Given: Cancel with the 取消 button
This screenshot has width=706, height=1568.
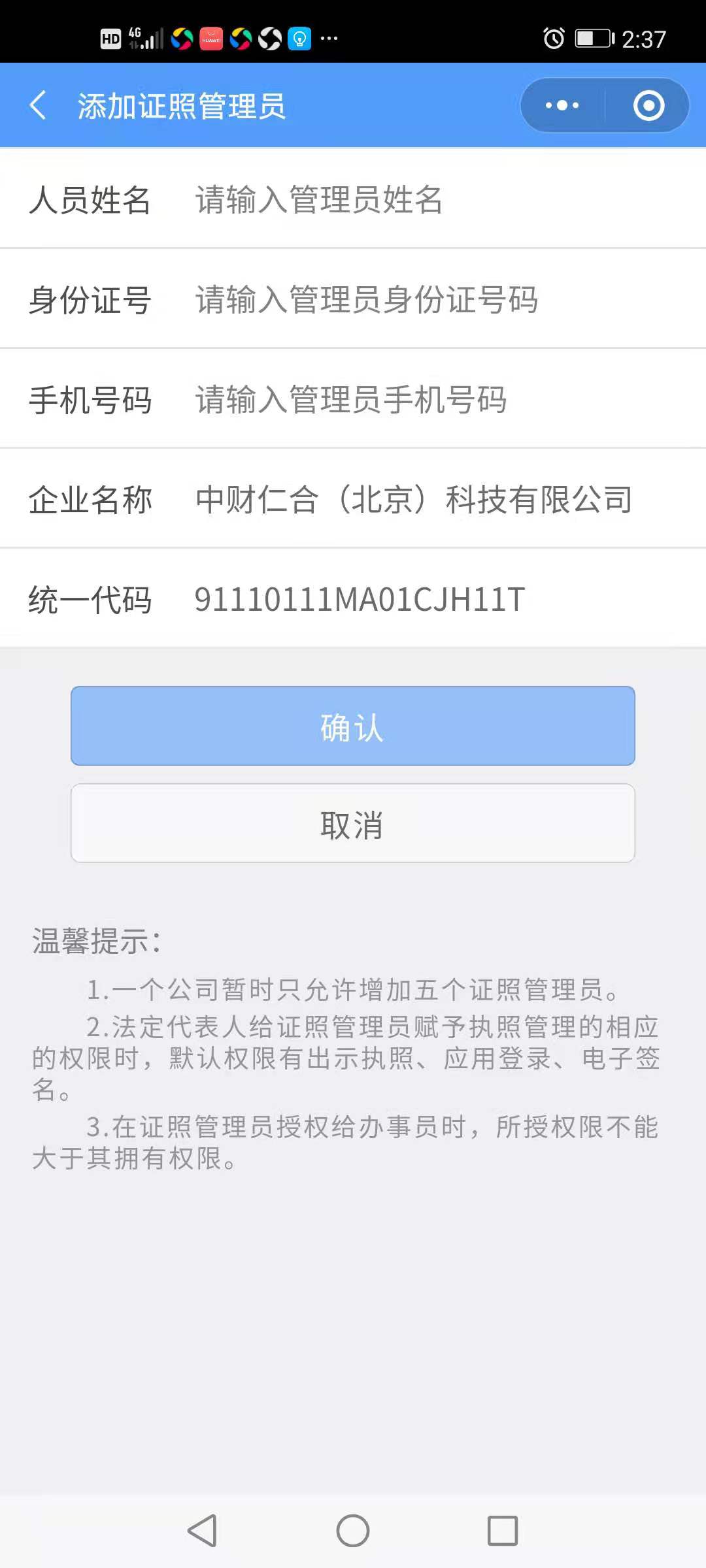Looking at the screenshot, I should [x=353, y=824].
